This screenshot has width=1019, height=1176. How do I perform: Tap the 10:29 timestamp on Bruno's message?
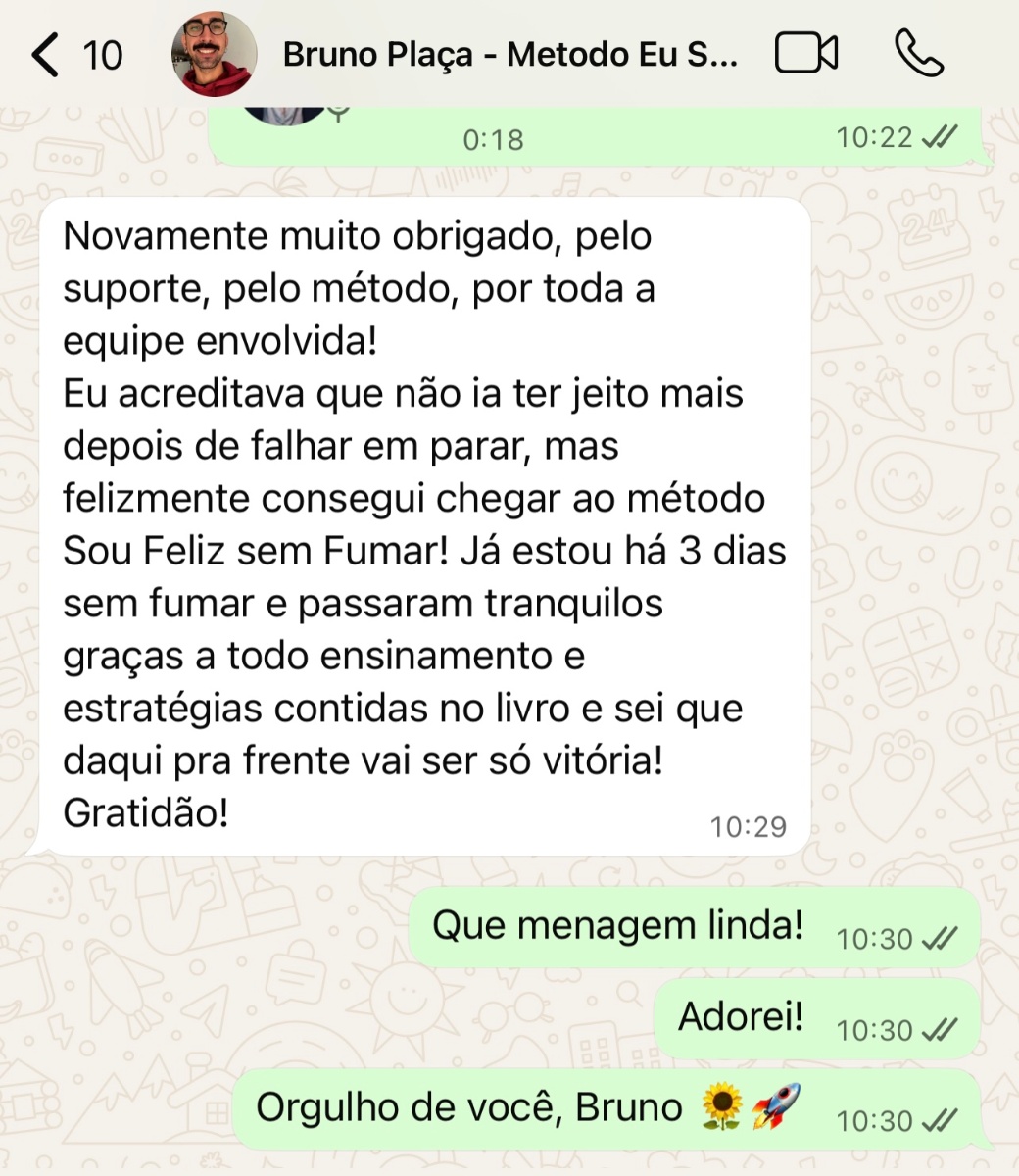click(751, 826)
